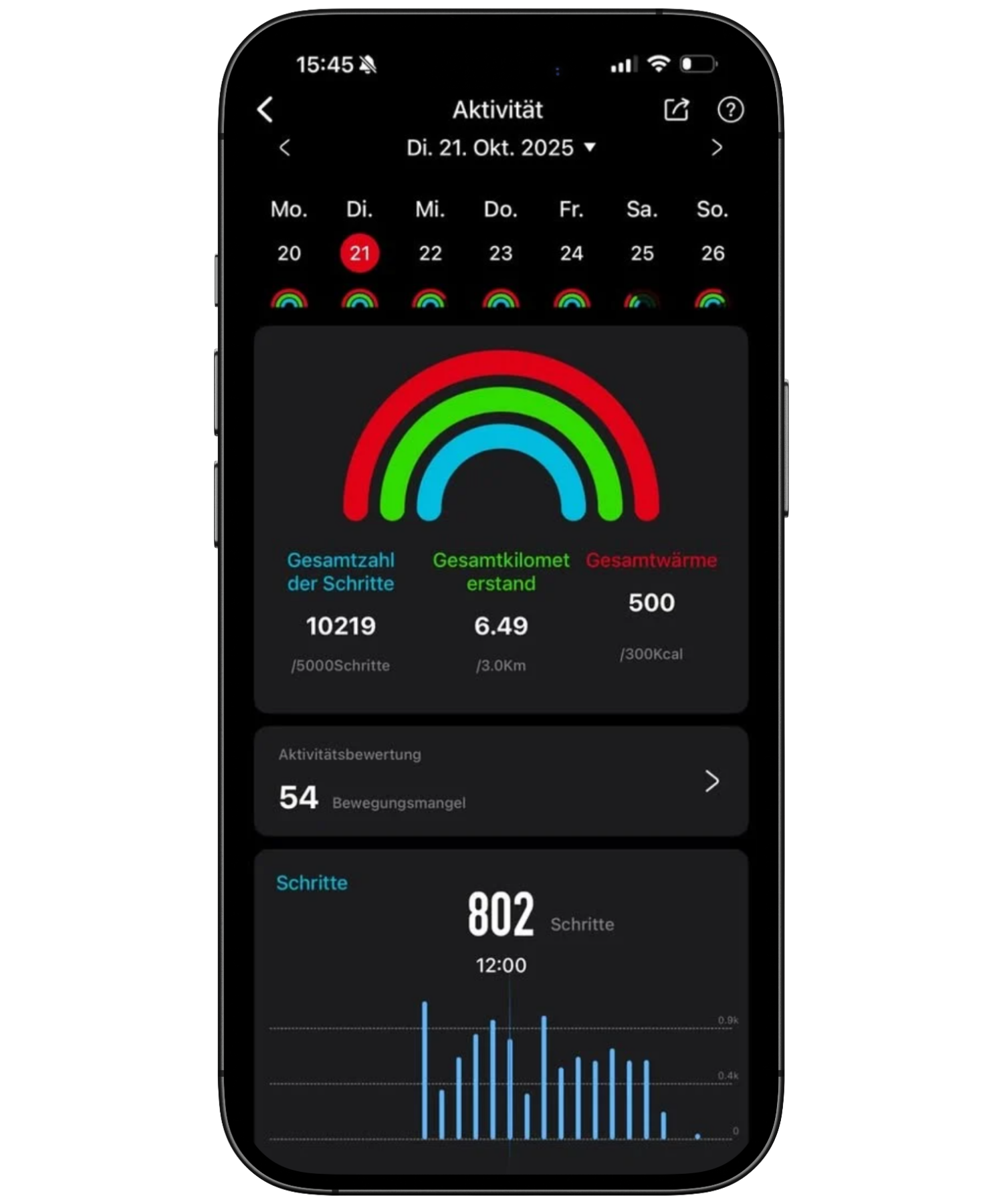Select Sunday the 26th
The height and width of the screenshot is (1204, 1003).
[712, 254]
